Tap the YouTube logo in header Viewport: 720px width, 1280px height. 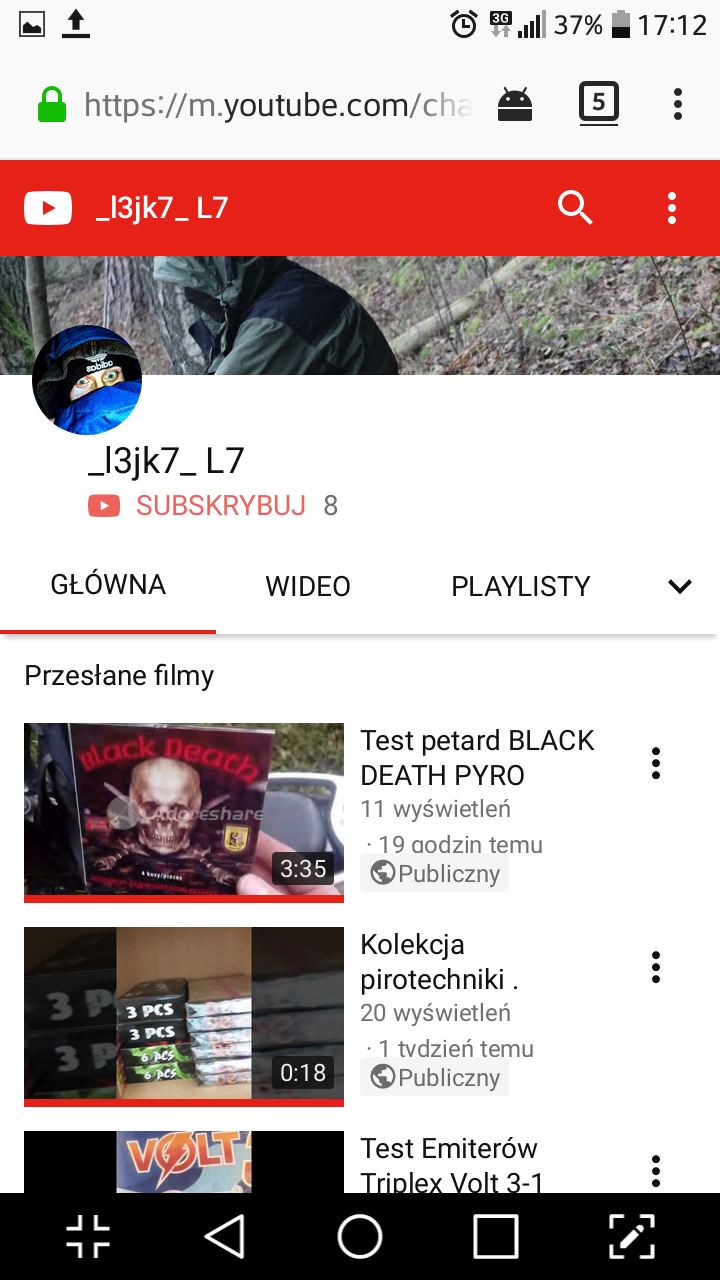(x=48, y=208)
